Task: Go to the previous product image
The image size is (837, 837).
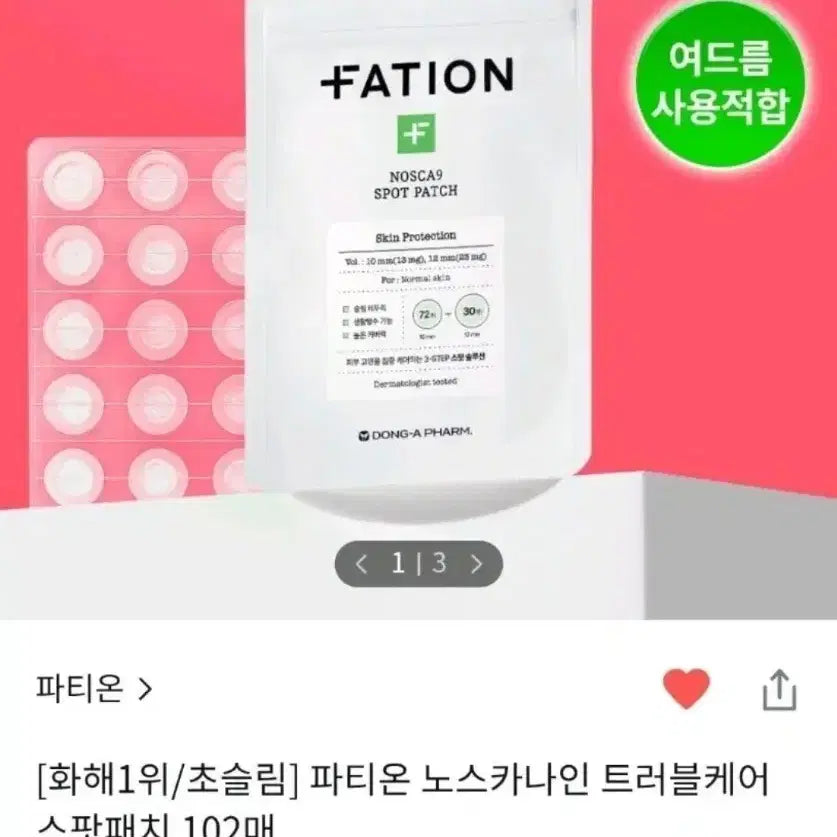Action: pos(362,564)
